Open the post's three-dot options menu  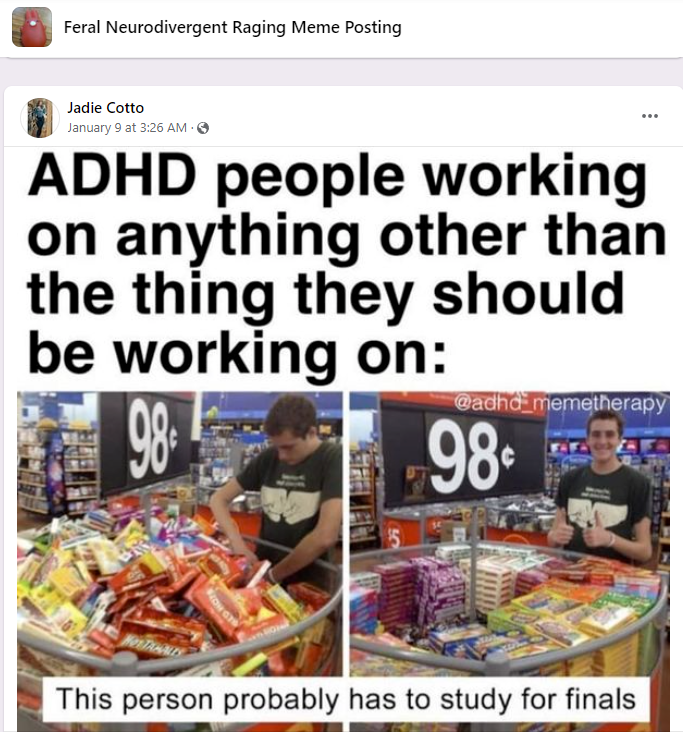[x=650, y=116]
